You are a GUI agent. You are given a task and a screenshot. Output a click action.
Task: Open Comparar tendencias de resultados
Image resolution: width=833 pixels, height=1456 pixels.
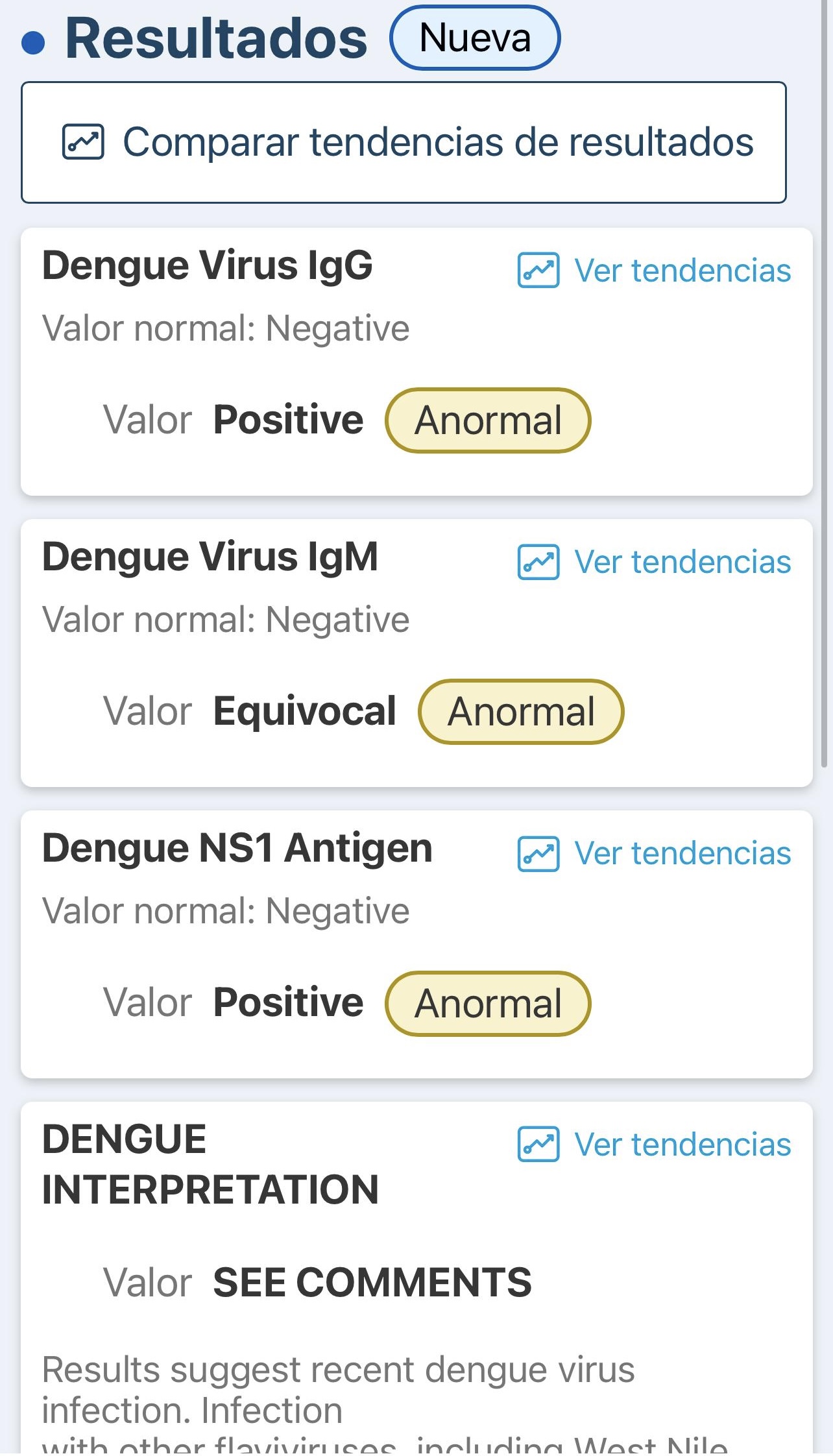tap(404, 142)
